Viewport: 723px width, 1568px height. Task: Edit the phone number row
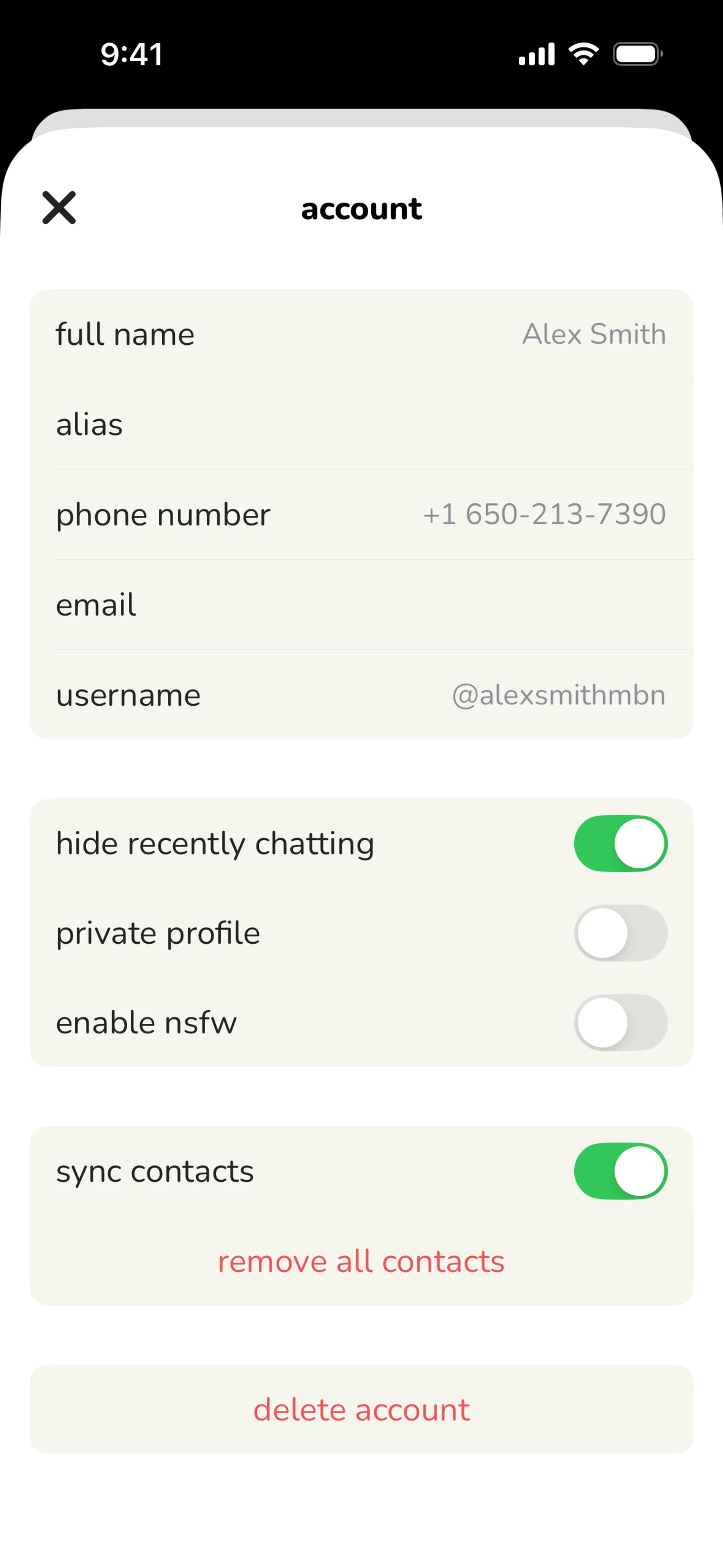pyautogui.click(x=361, y=514)
